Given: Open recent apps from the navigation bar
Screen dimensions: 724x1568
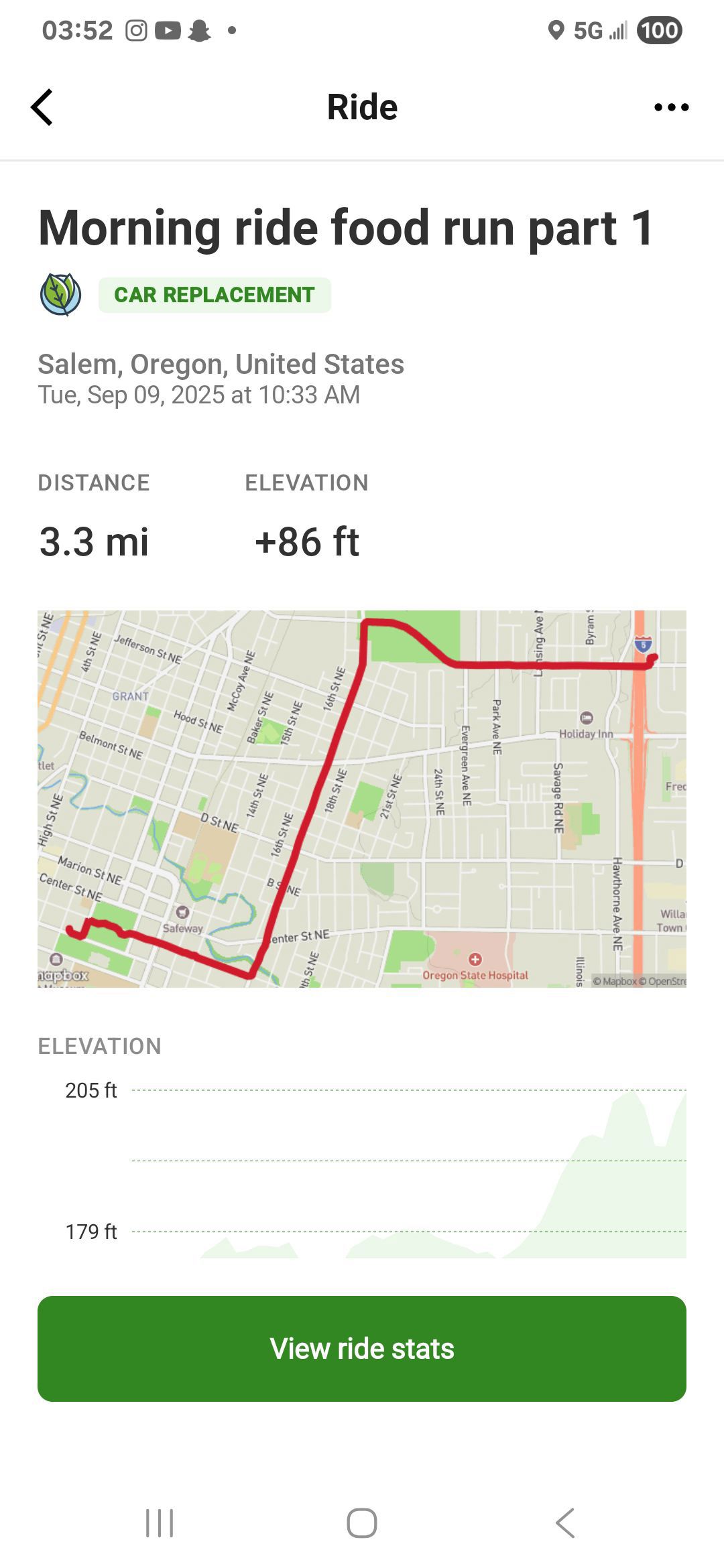Looking at the screenshot, I should [x=160, y=1522].
